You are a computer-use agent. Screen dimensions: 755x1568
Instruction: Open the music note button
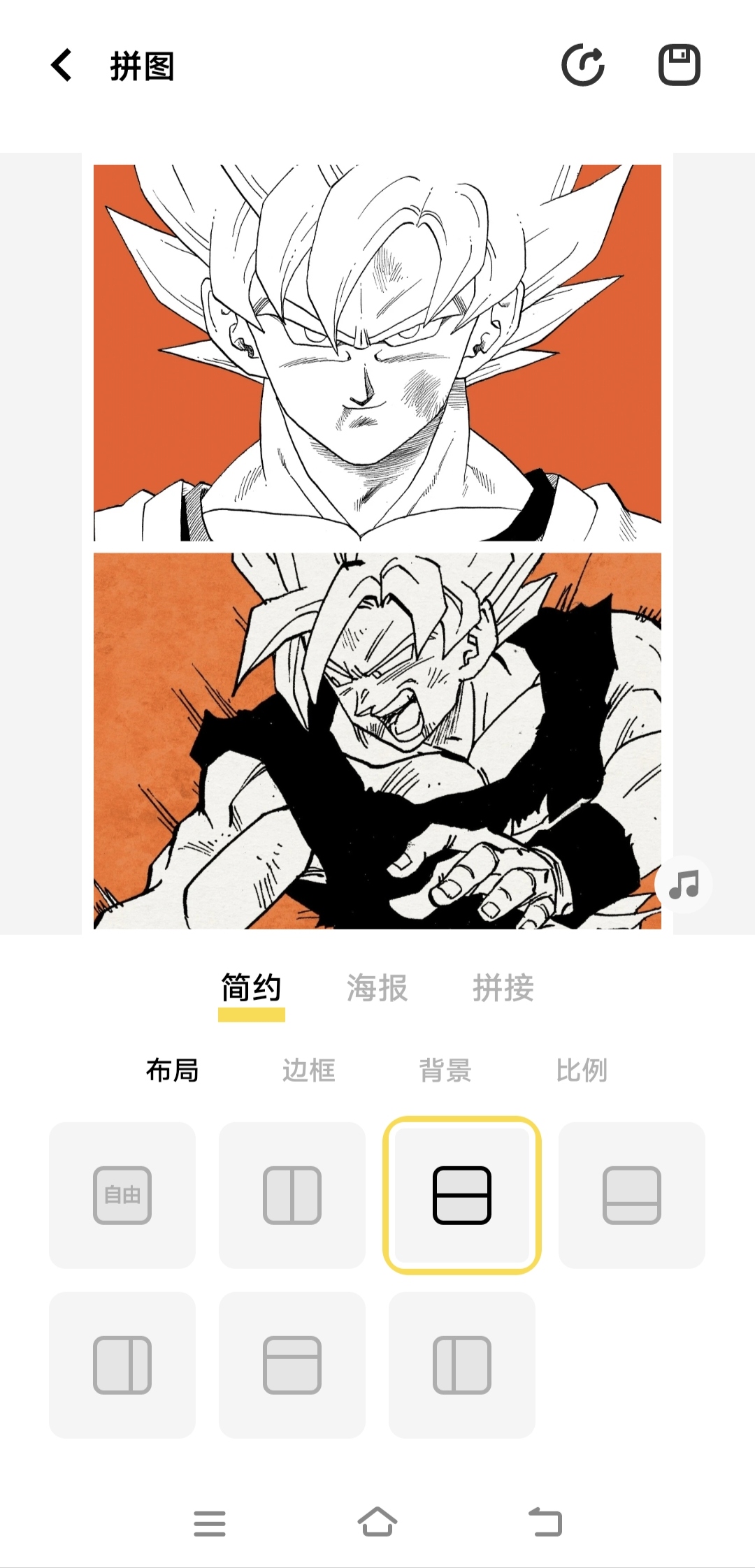(683, 885)
